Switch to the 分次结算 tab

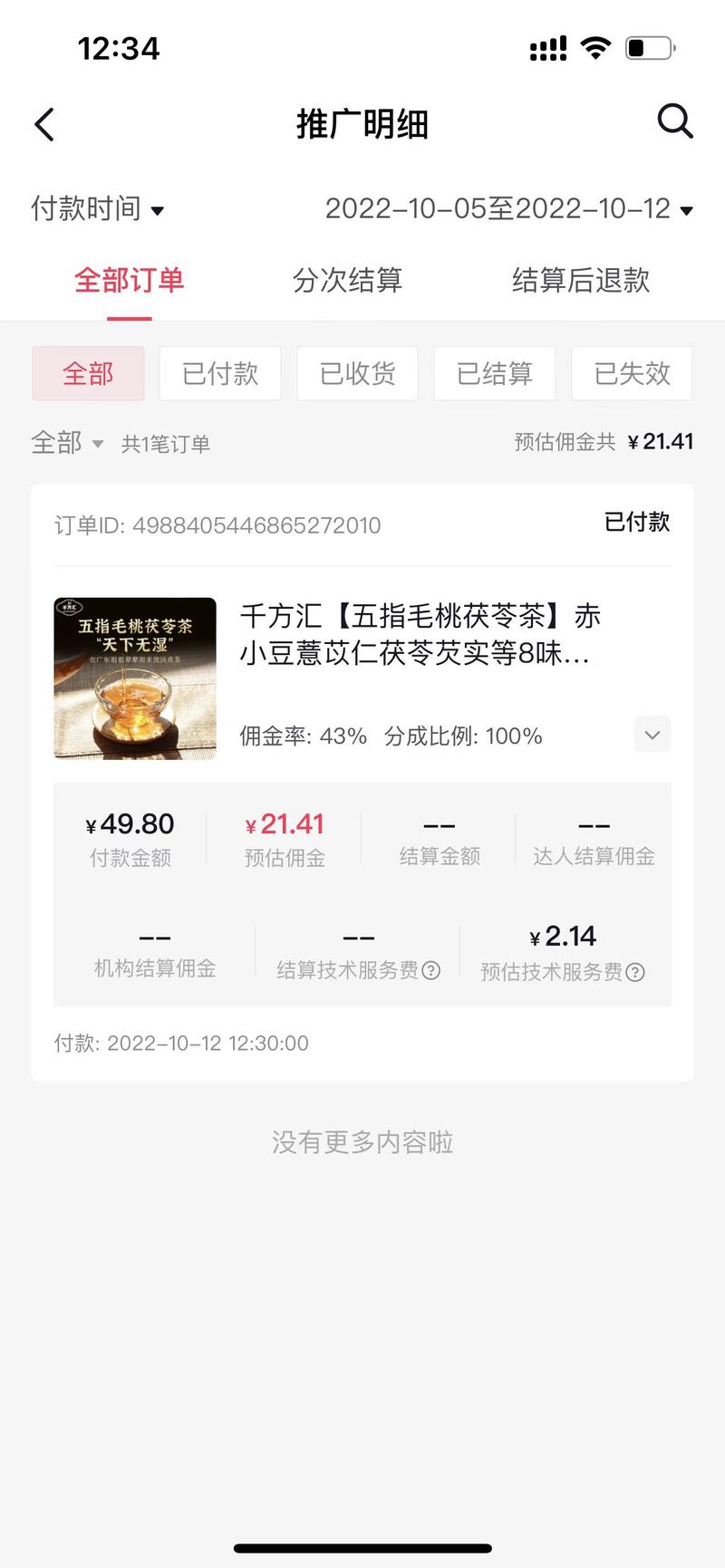click(347, 281)
